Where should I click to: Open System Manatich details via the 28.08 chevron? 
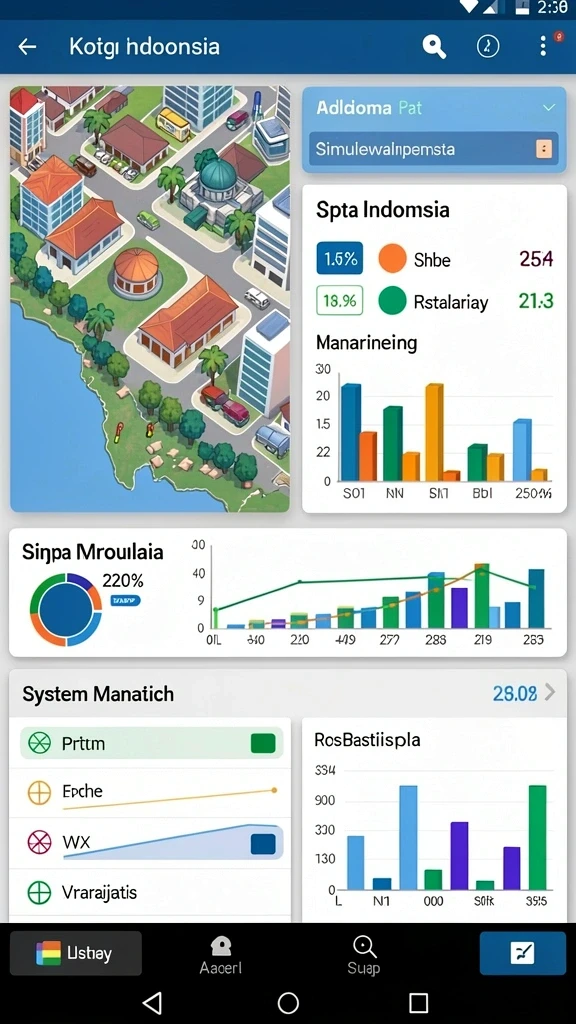click(x=550, y=692)
